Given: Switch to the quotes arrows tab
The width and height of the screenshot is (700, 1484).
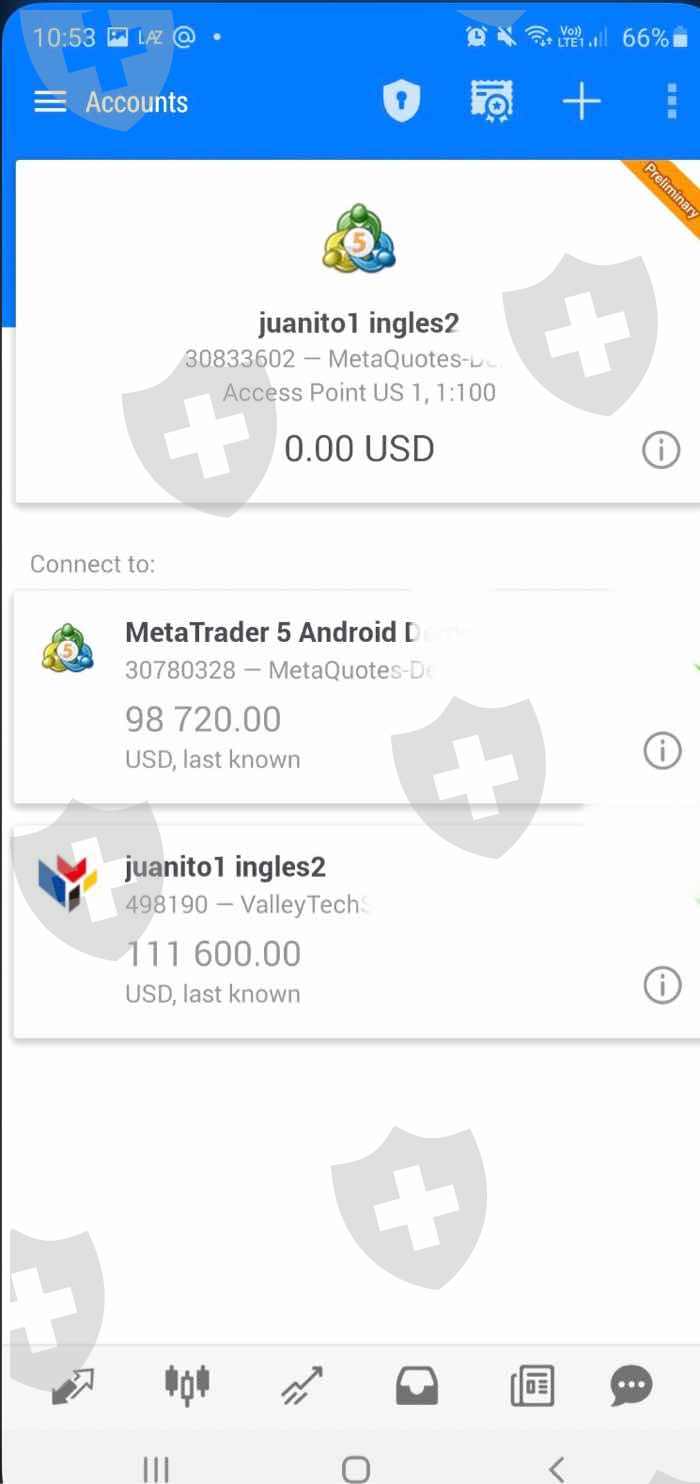Looking at the screenshot, I should [73, 1386].
